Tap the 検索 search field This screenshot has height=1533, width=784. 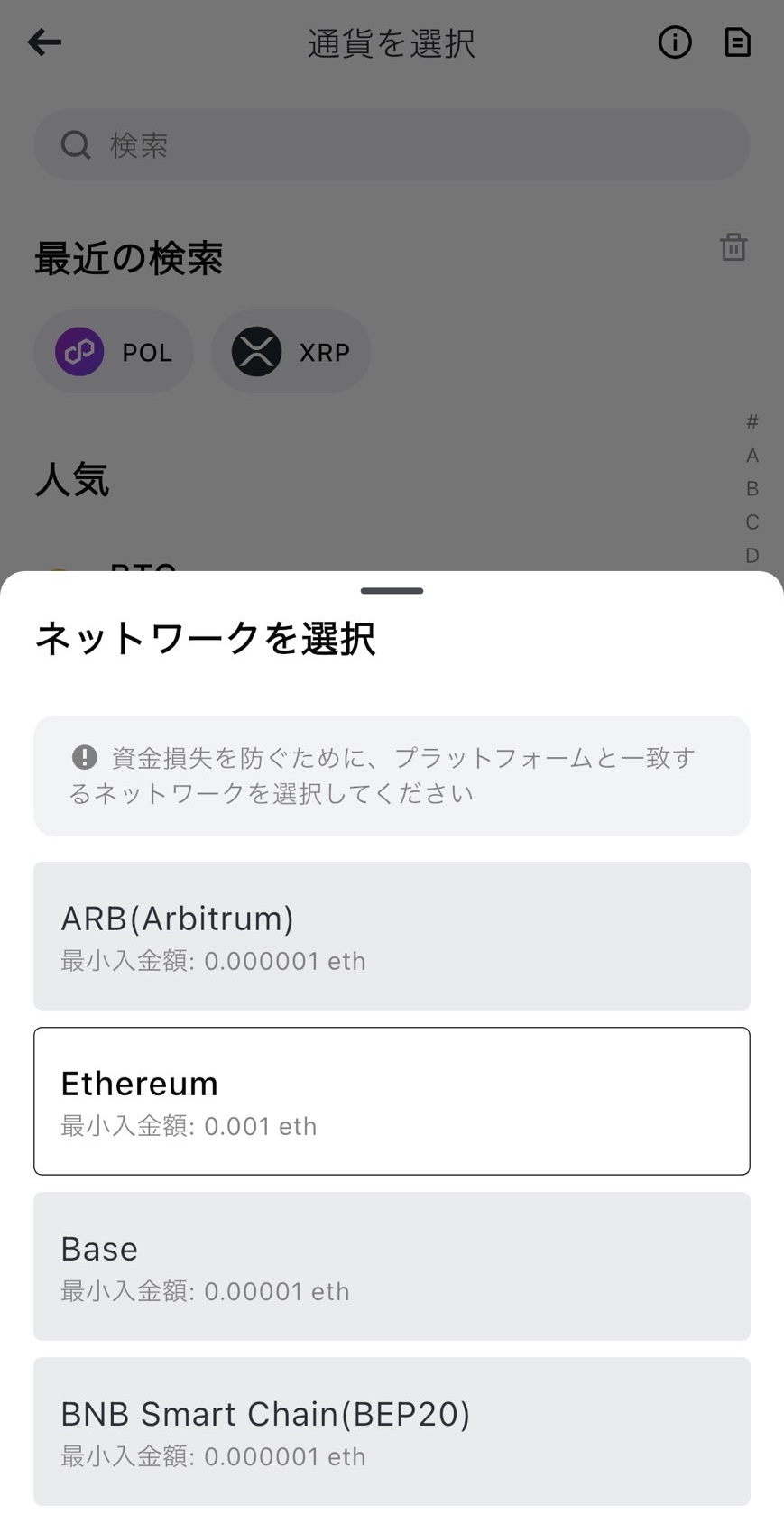392,144
